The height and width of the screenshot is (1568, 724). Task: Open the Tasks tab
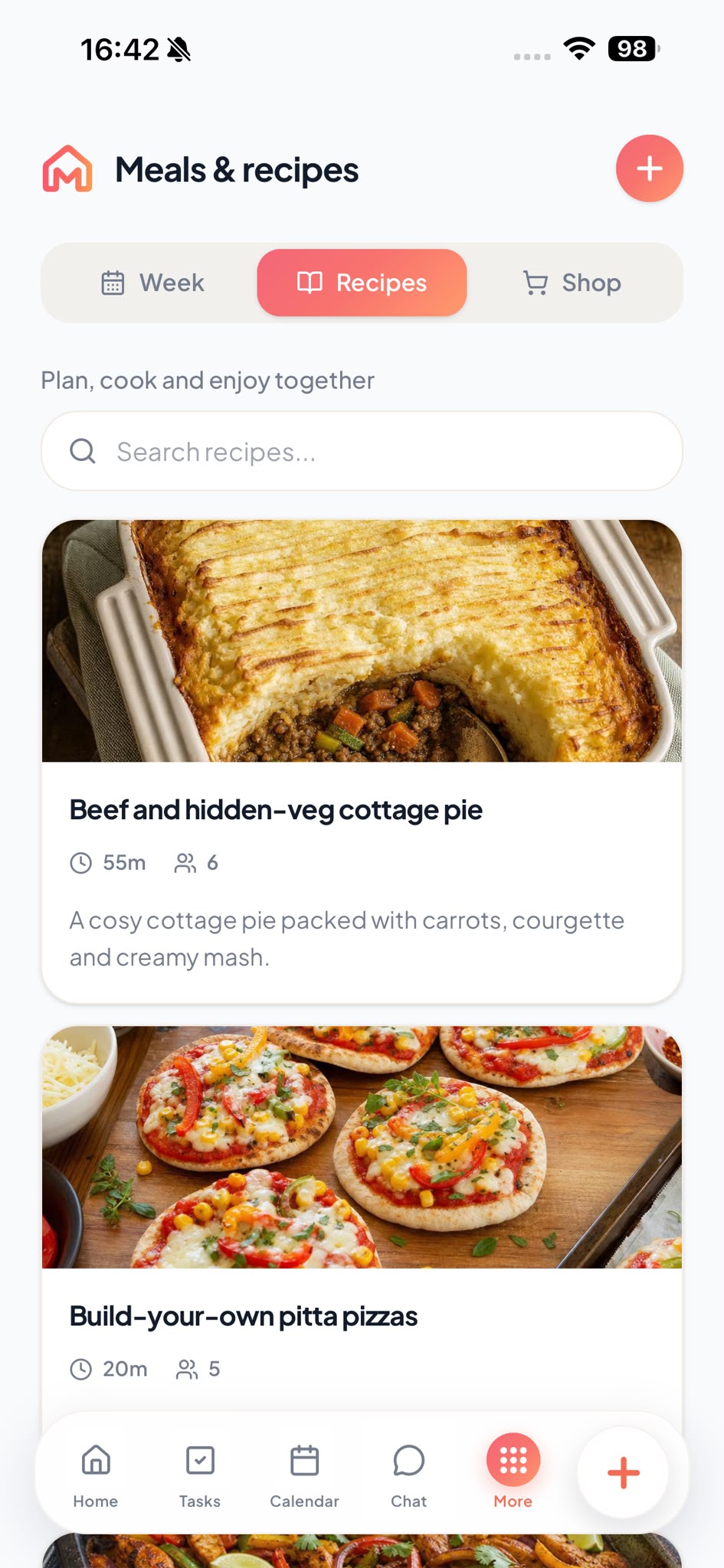tap(200, 1475)
